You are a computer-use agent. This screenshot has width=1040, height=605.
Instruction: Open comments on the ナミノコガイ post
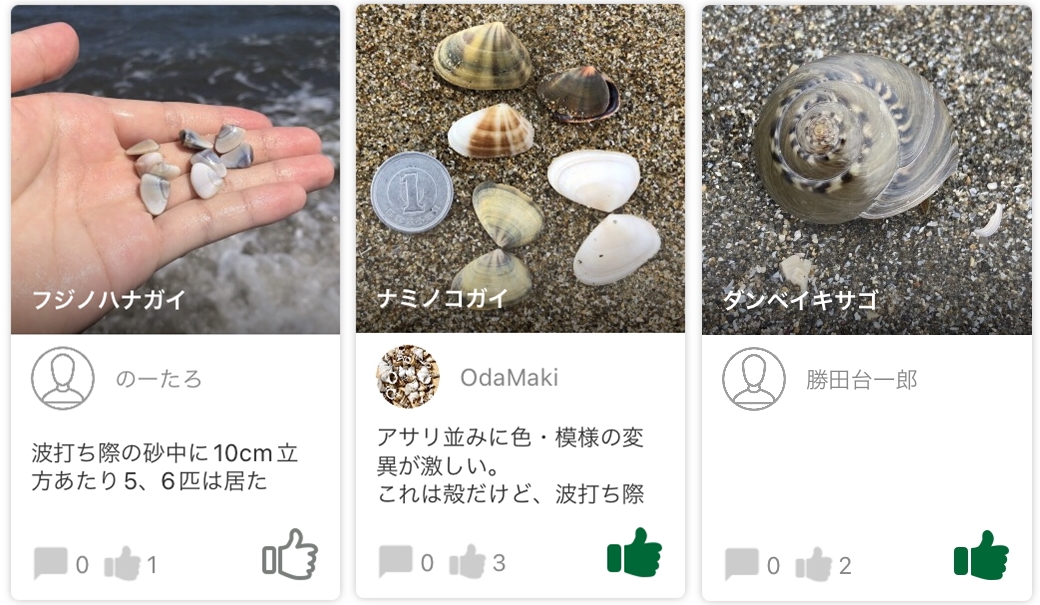click(x=396, y=562)
